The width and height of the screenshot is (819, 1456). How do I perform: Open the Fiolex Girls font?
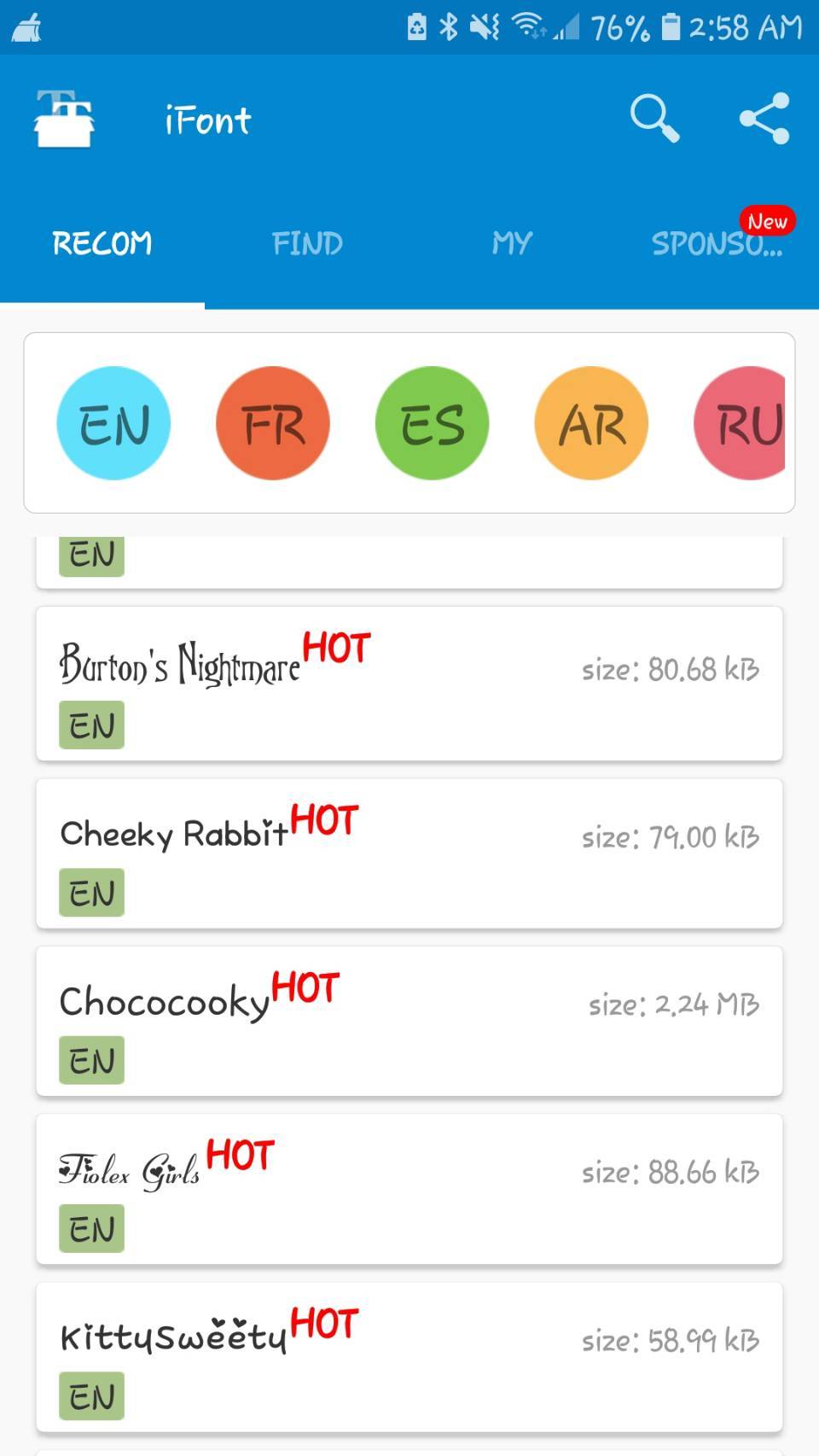pyautogui.click(x=409, y=1189)
